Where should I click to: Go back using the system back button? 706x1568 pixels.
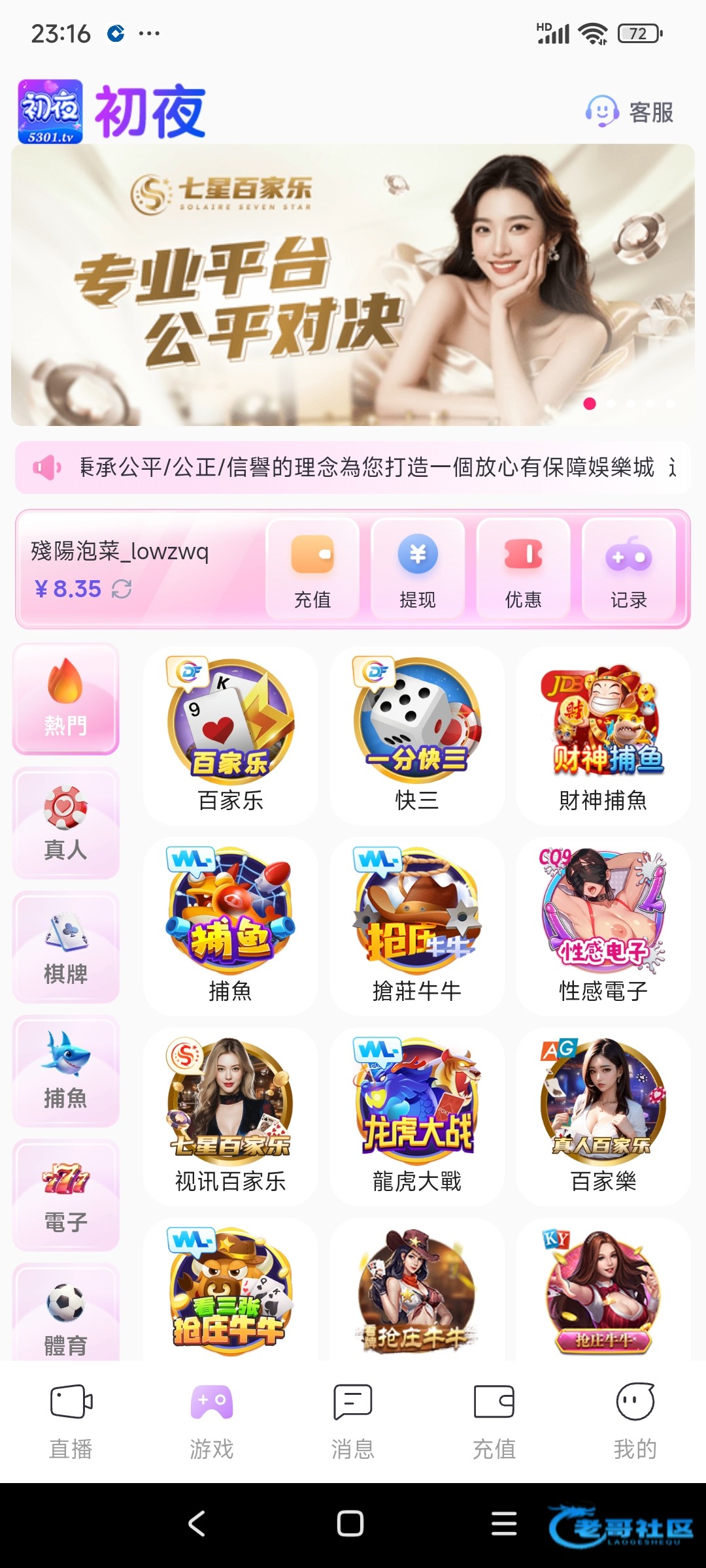pos(196,1524)
